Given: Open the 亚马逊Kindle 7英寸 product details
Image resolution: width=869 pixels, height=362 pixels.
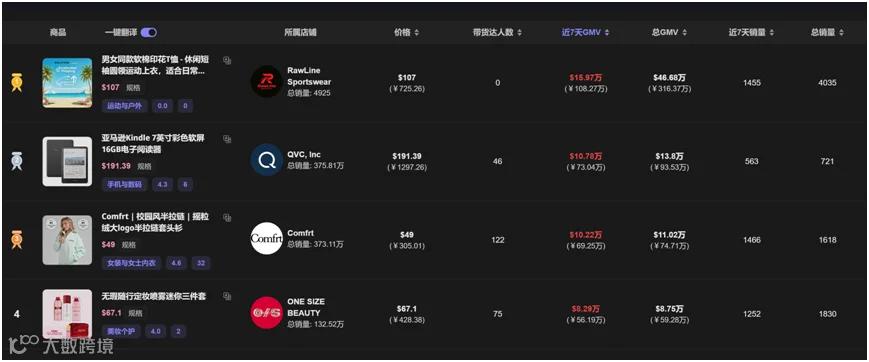Looking at the screenshot, I should (x=153, y=144).
